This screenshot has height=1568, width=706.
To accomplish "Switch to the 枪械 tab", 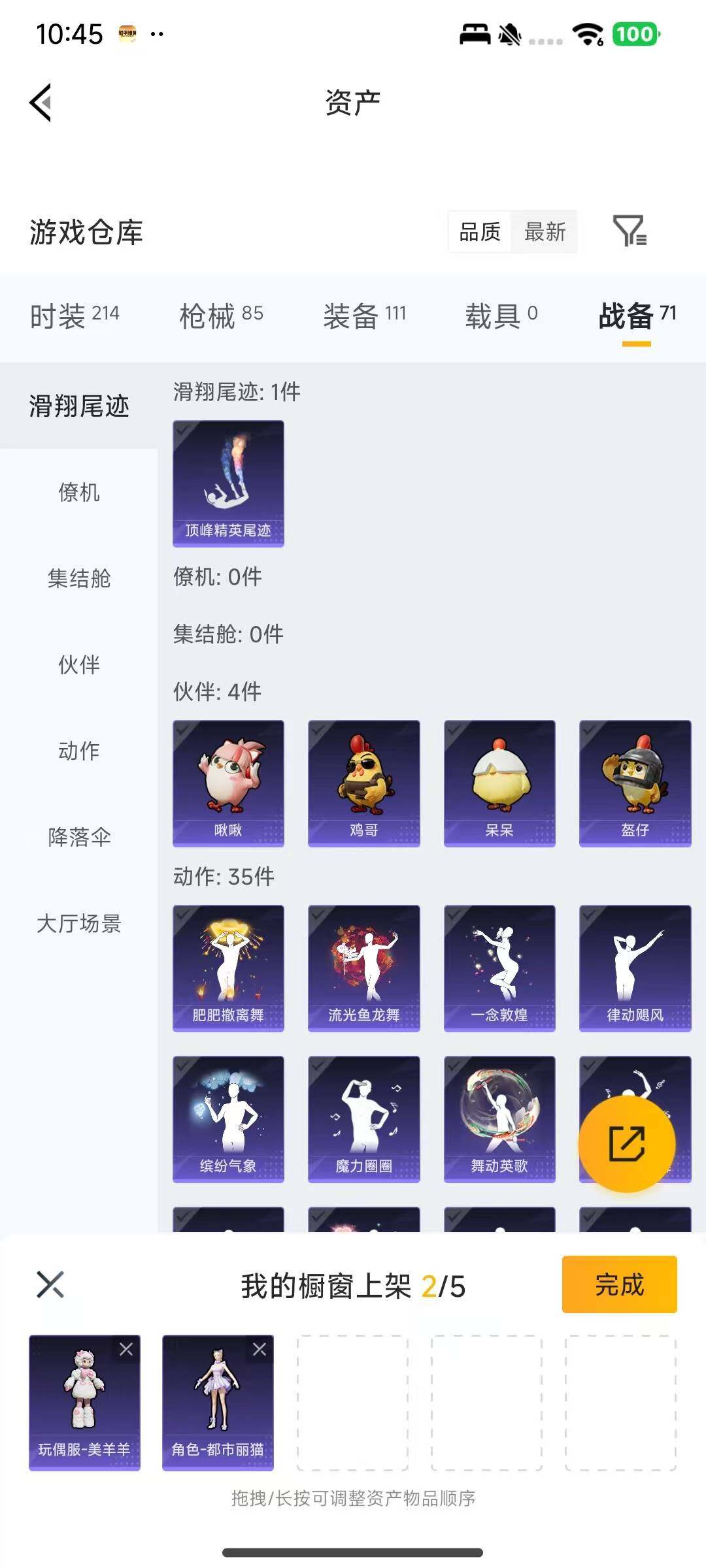I will click(x=207, y=314).
